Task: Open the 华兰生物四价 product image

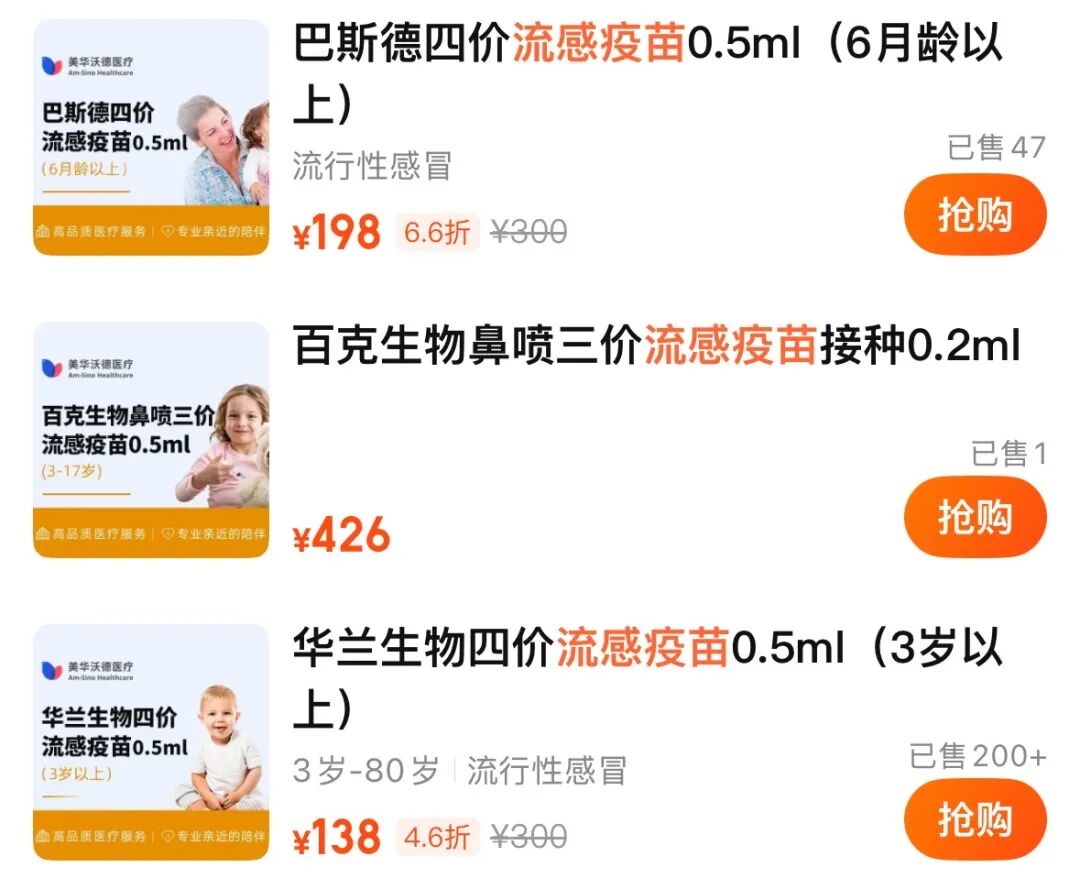Action: coord(151,742)
